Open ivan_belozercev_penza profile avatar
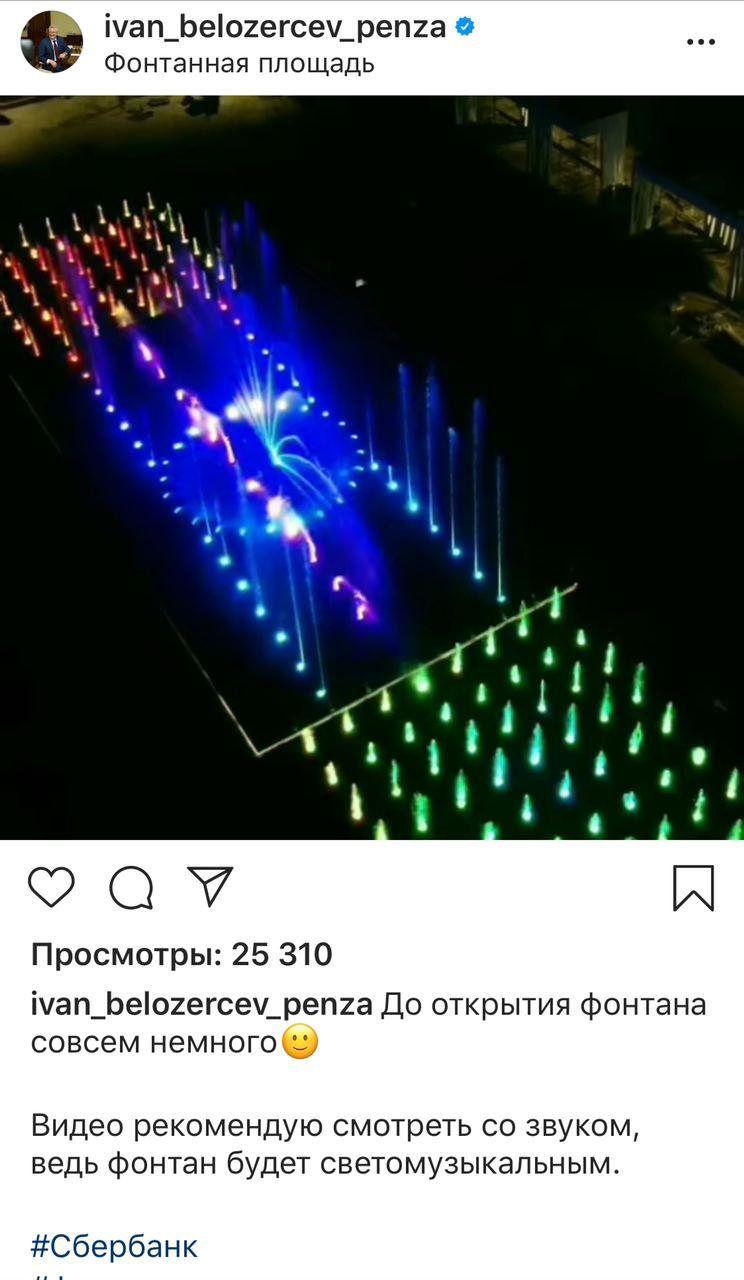The image size is (744, 1280). pyautogui.click(x=52, y=42)
